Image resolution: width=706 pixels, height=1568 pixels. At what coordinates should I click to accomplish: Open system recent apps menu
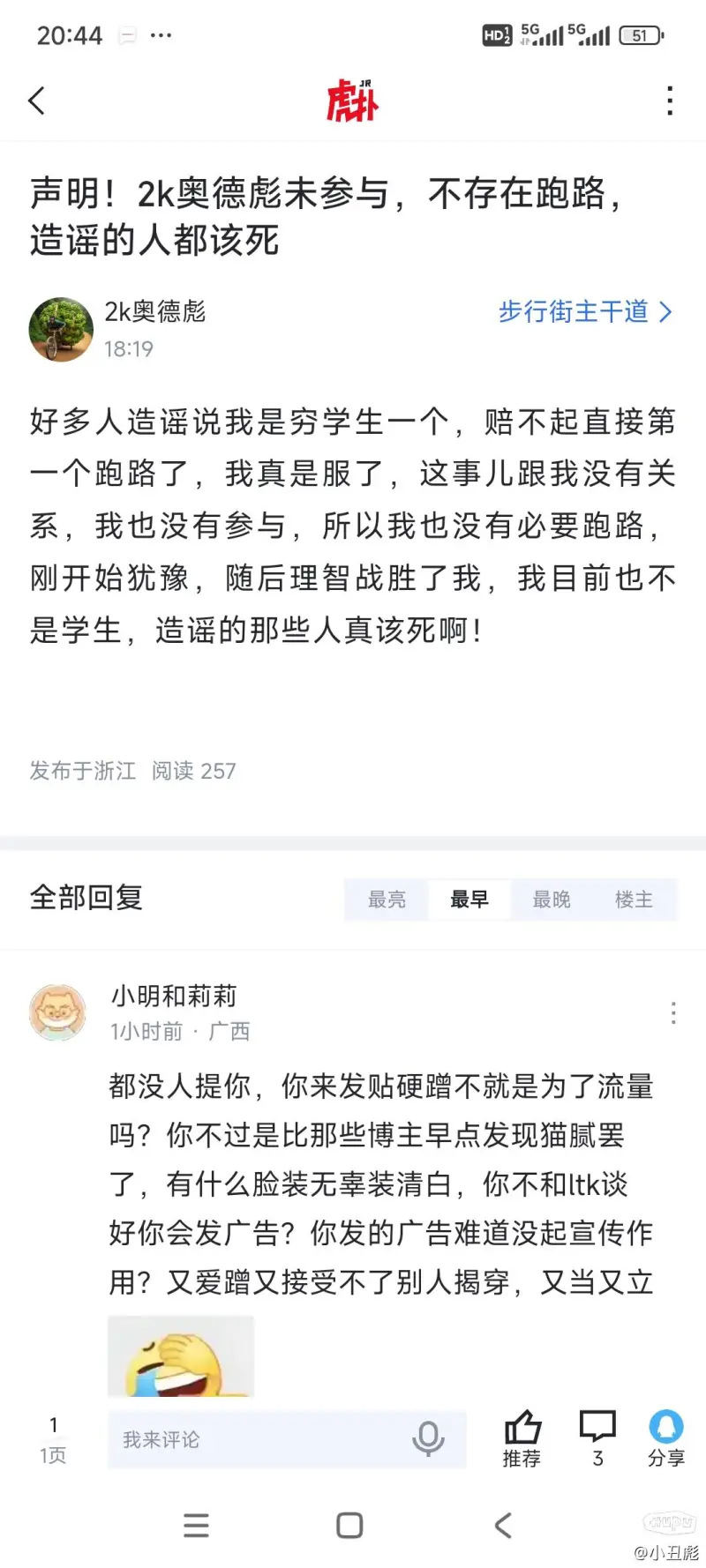(196, 1526)
